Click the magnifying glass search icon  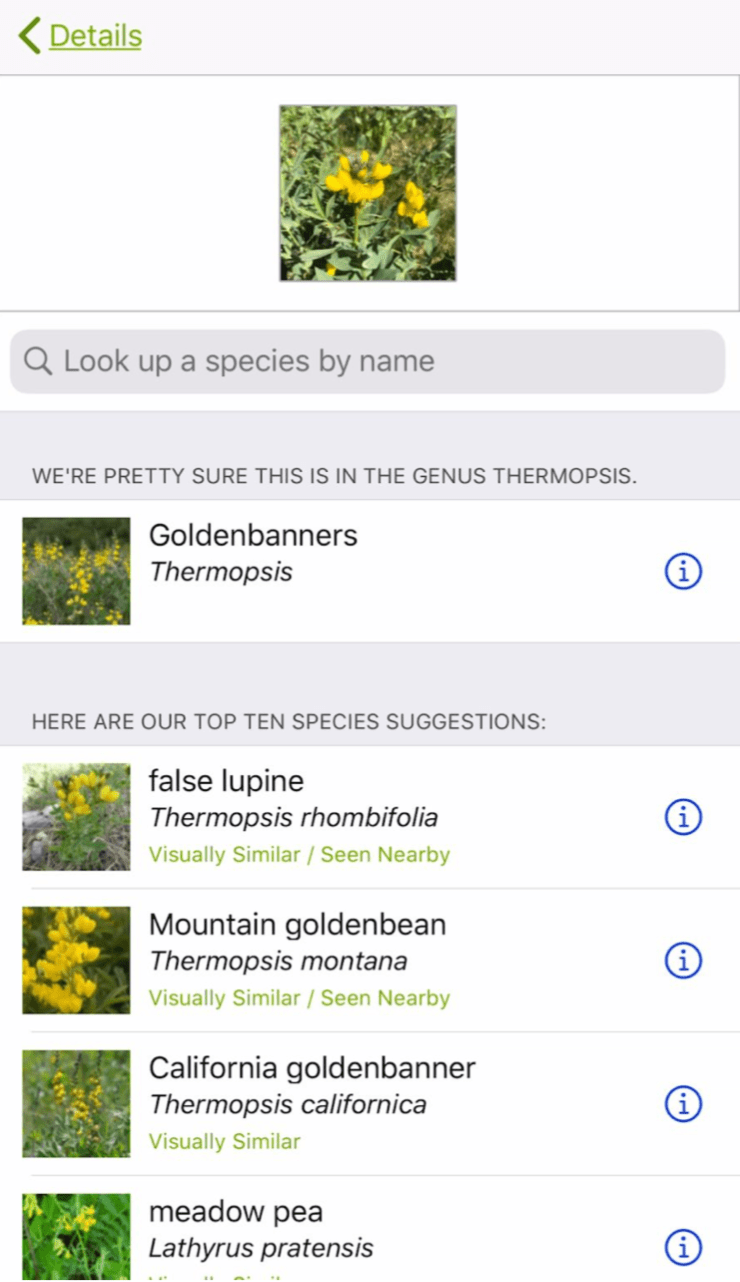[38, 361]
